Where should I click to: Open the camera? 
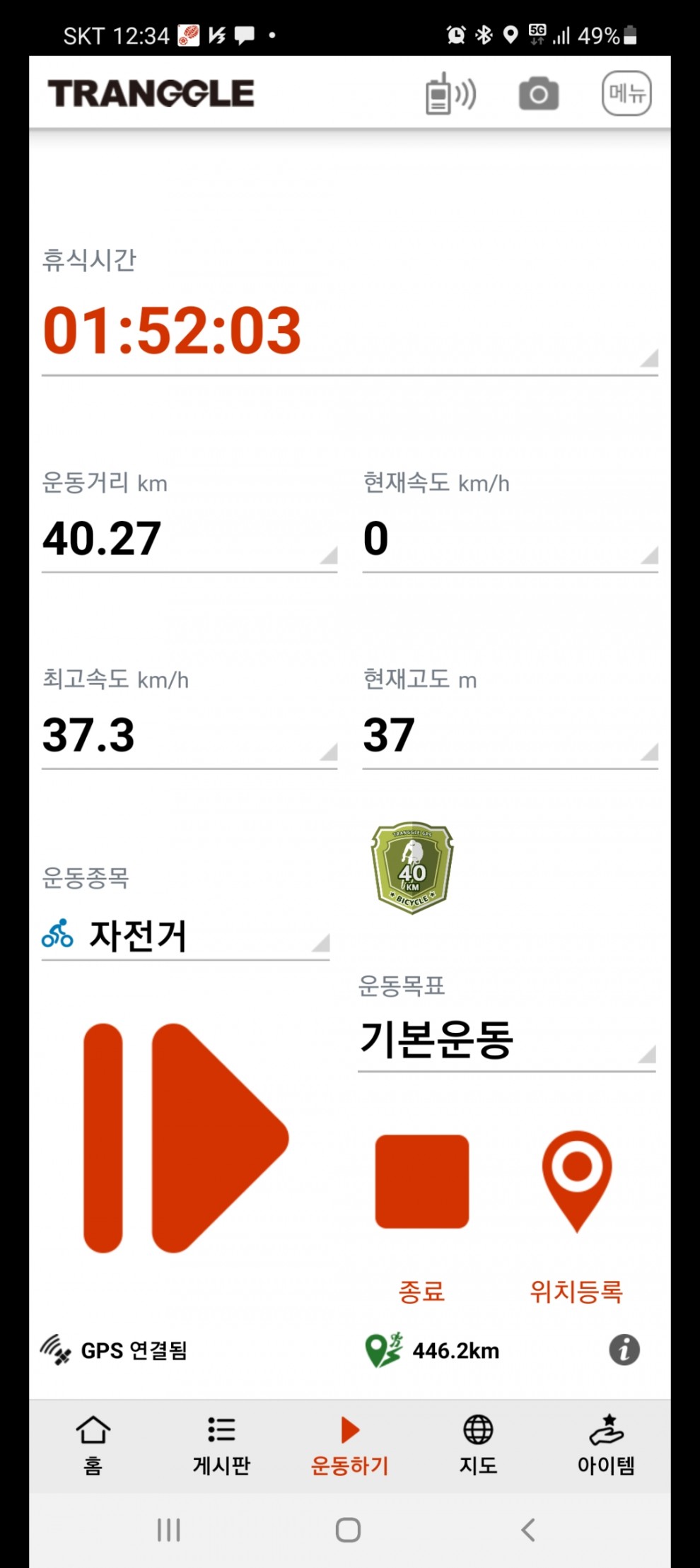point(539,94)
